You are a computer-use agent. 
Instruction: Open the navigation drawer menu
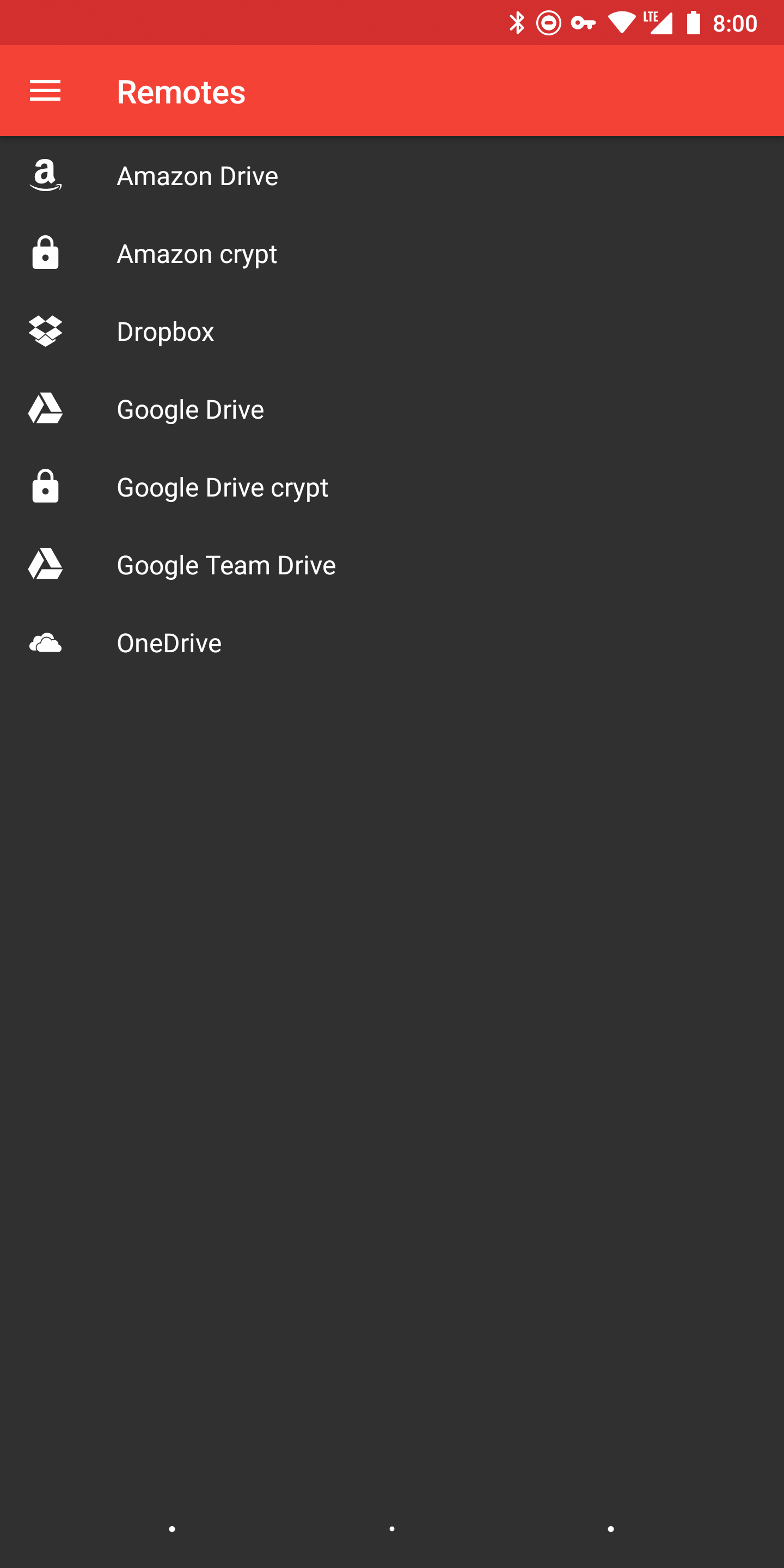[x=45, y=91]
